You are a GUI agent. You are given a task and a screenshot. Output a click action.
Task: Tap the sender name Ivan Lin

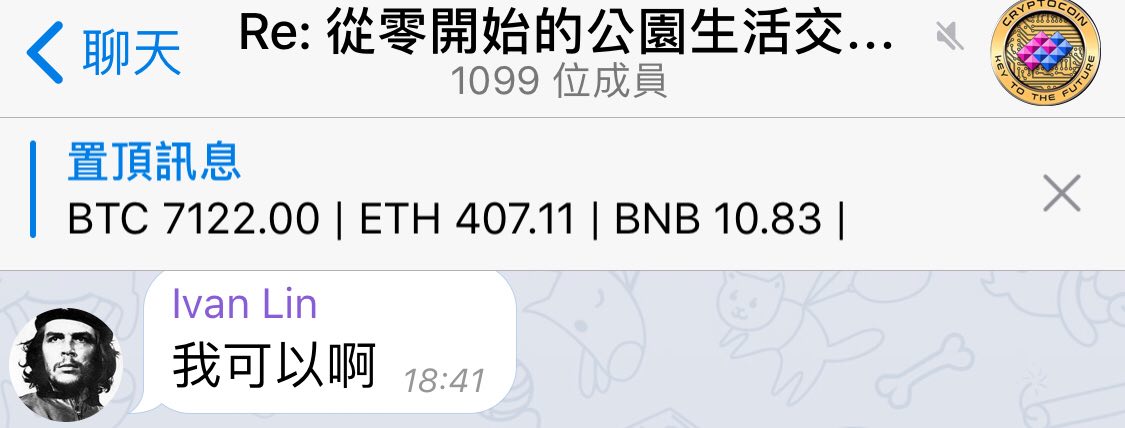(x=245, y=303)
